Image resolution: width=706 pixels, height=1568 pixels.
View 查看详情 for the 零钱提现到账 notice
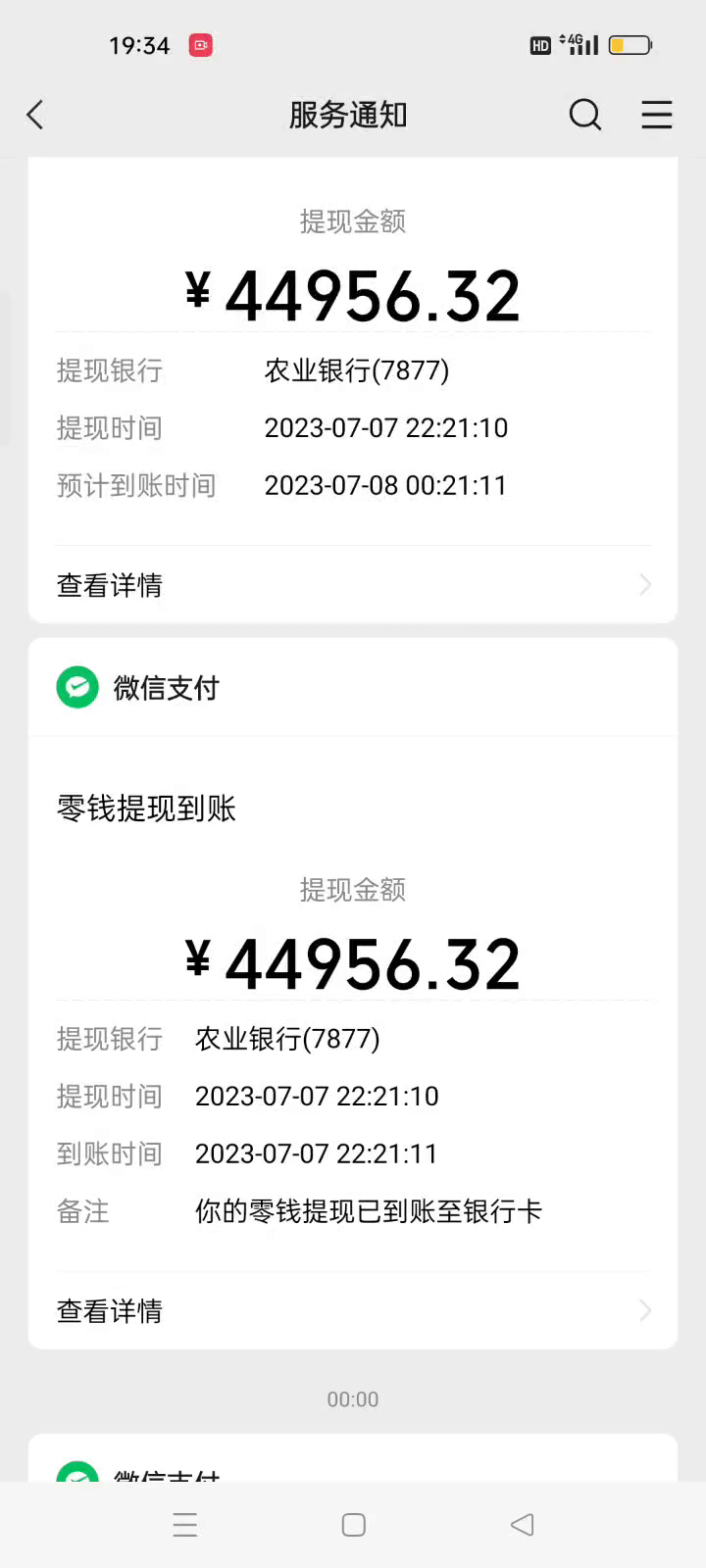click(x=353, y=1310)
